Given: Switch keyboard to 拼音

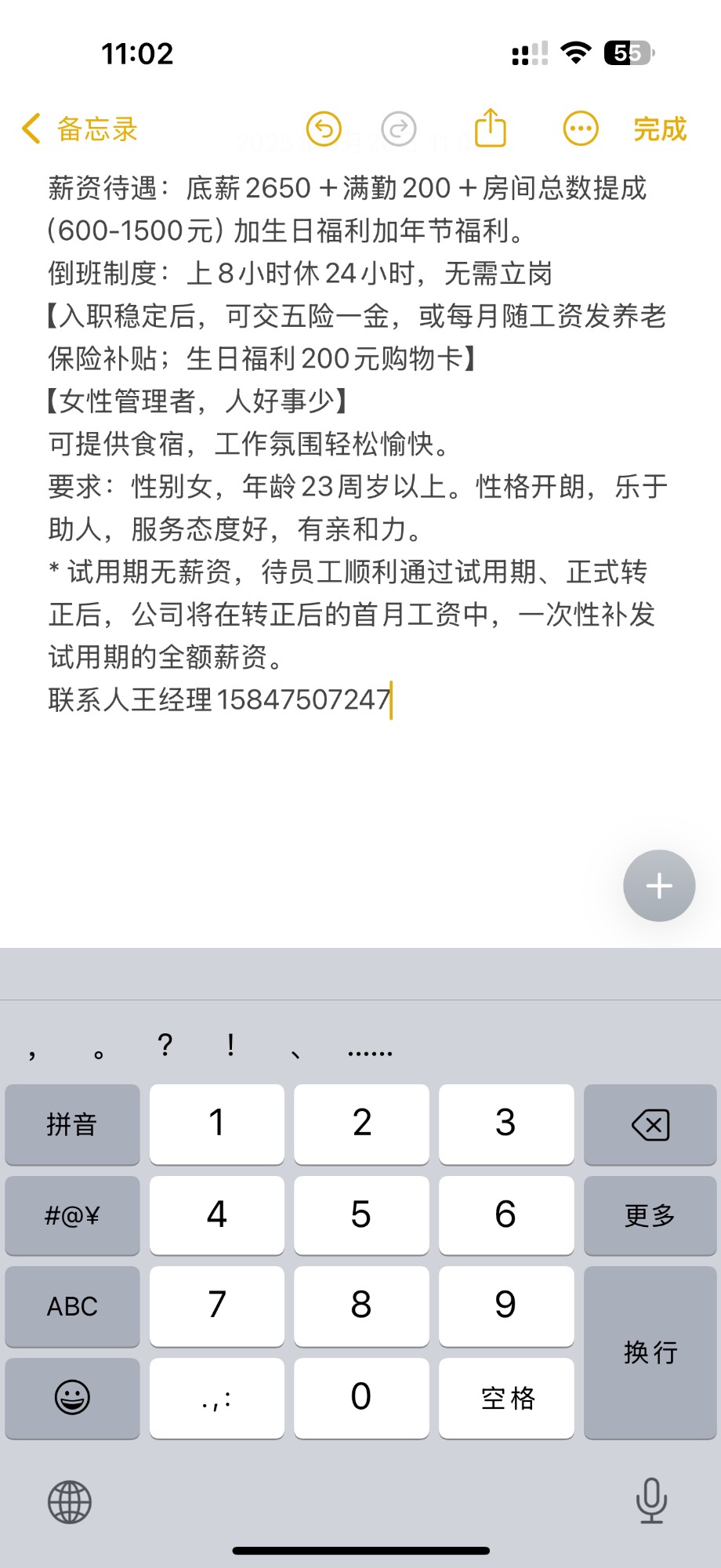Looking at the screenshot, I should point(72,1124).
